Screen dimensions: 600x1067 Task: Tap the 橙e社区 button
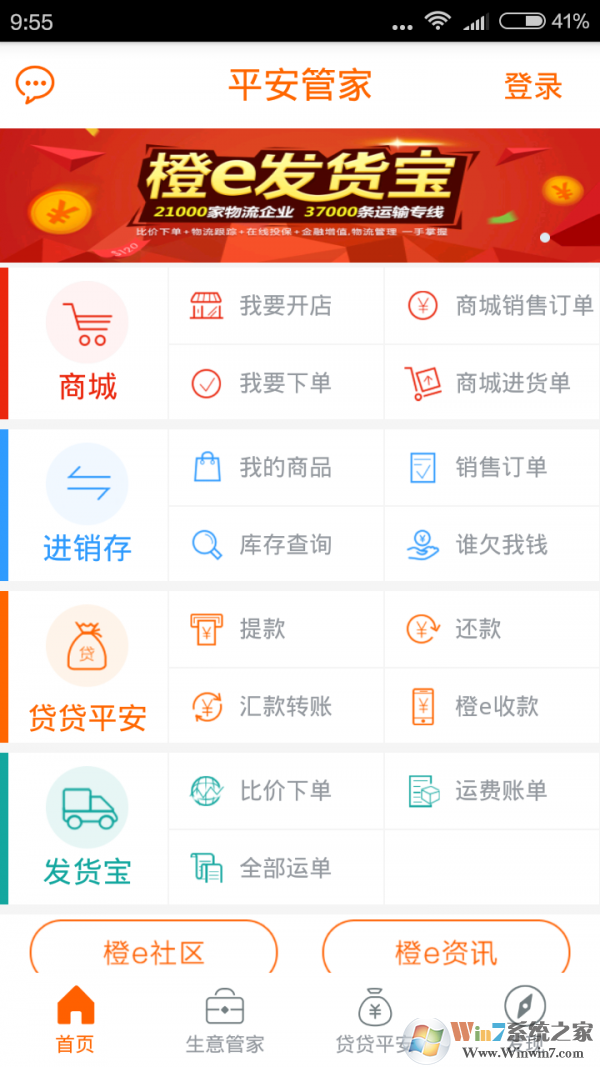coord(153,951)
